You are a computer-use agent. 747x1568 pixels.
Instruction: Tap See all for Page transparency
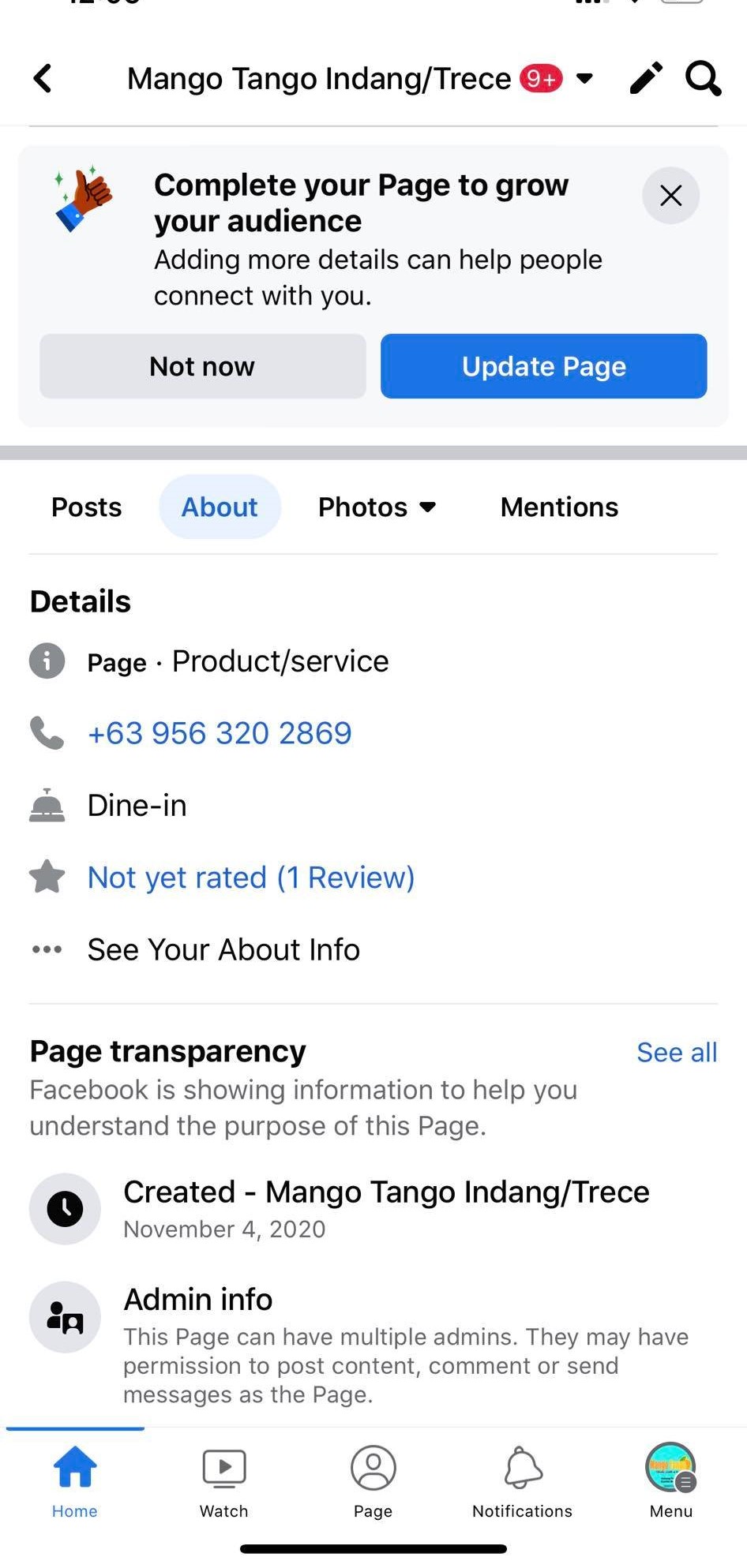click(677, 1052)
